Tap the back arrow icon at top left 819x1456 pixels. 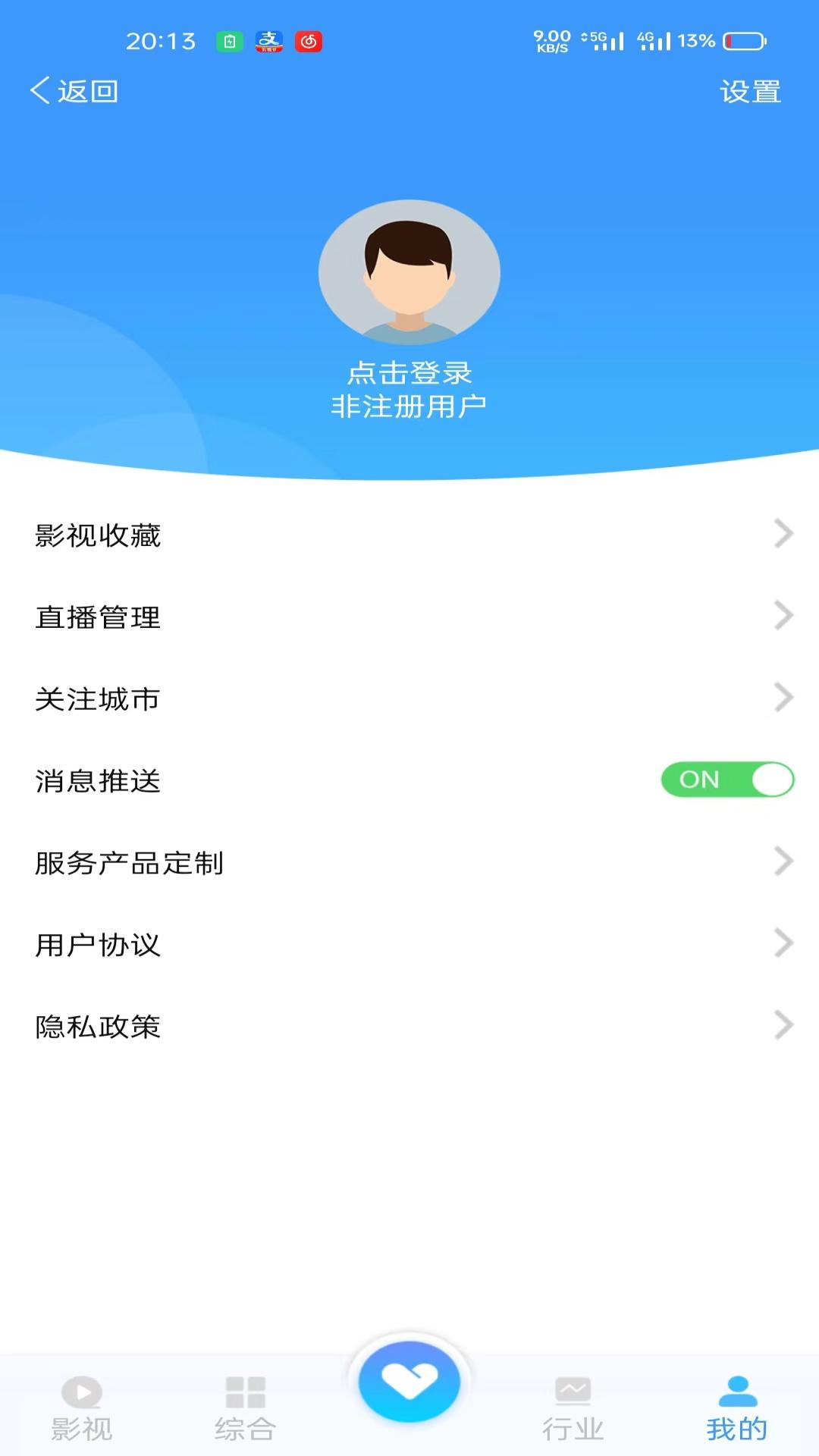tap(39, 89)
